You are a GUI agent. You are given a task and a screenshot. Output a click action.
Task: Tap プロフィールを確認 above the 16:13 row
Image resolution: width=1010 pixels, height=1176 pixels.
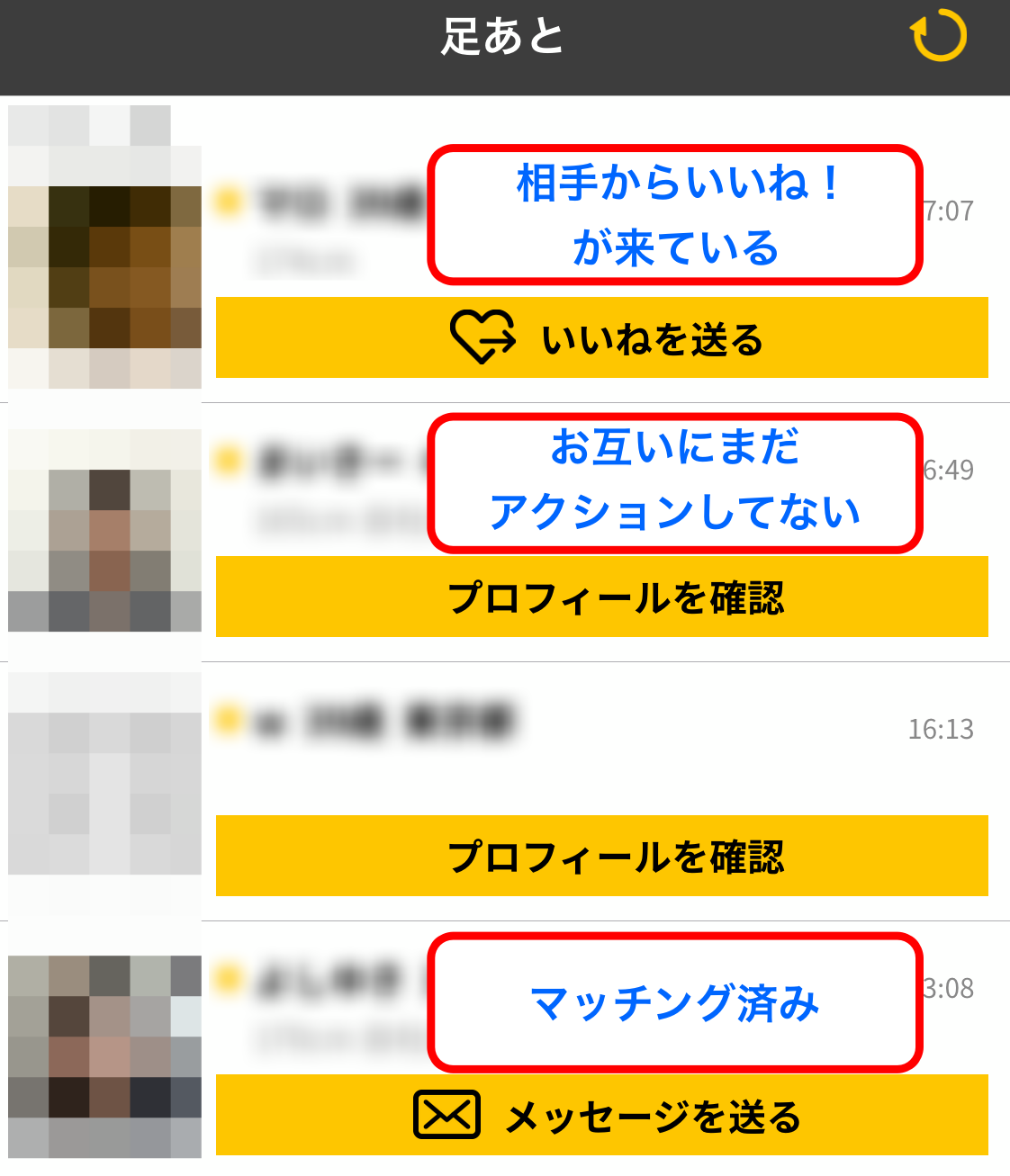(x=601, y=597)
